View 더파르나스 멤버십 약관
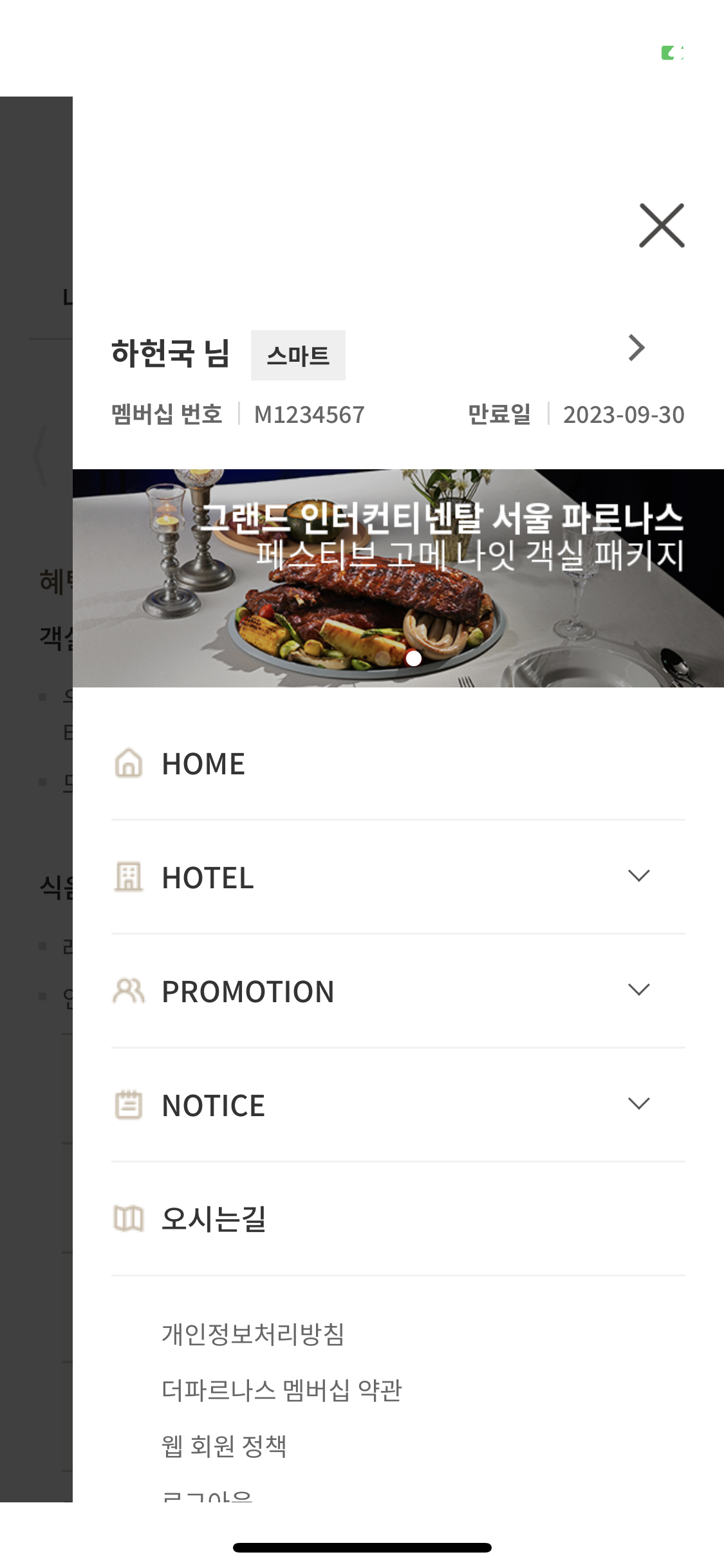Viewport: 724px width, 1568px height. click(281, 1390)
